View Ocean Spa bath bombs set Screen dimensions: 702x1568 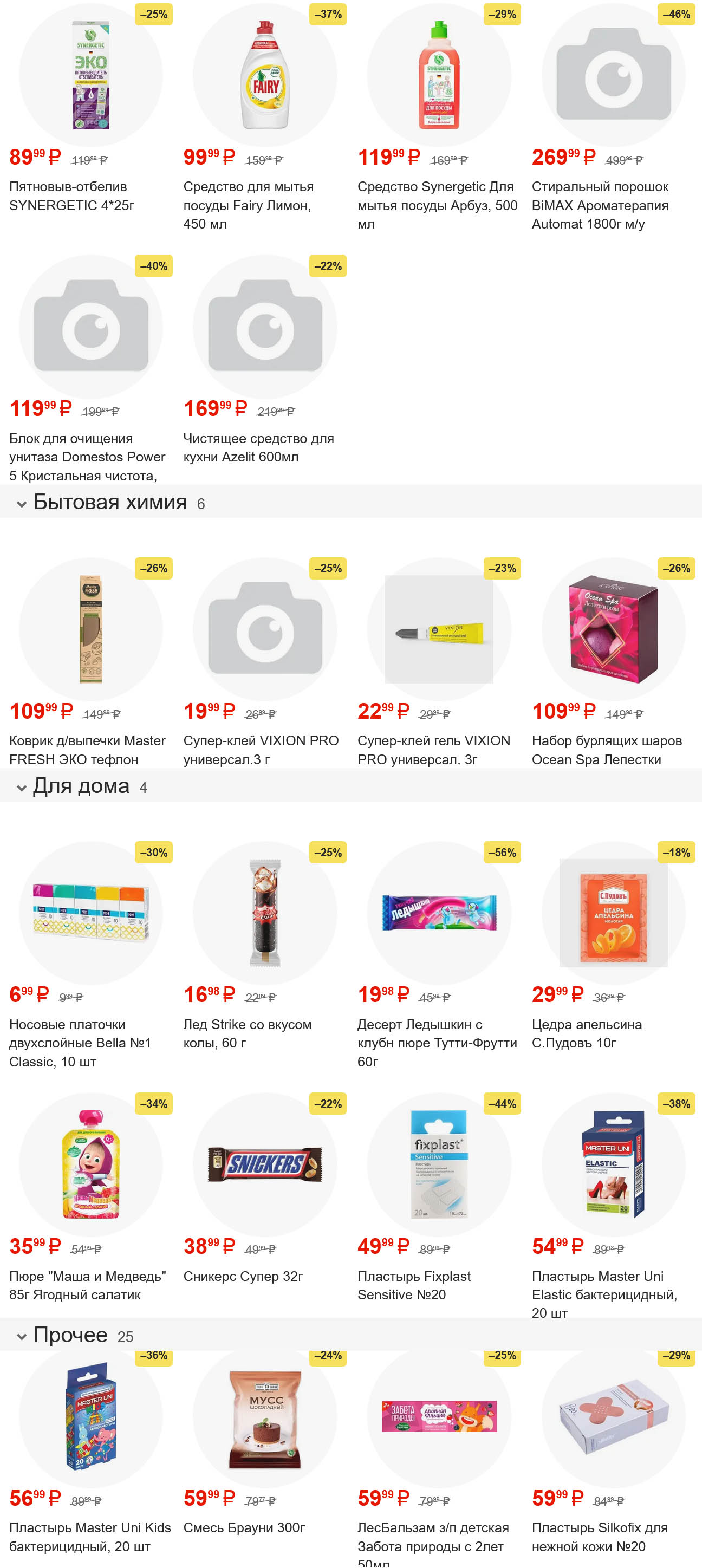(x=613, y=630)
